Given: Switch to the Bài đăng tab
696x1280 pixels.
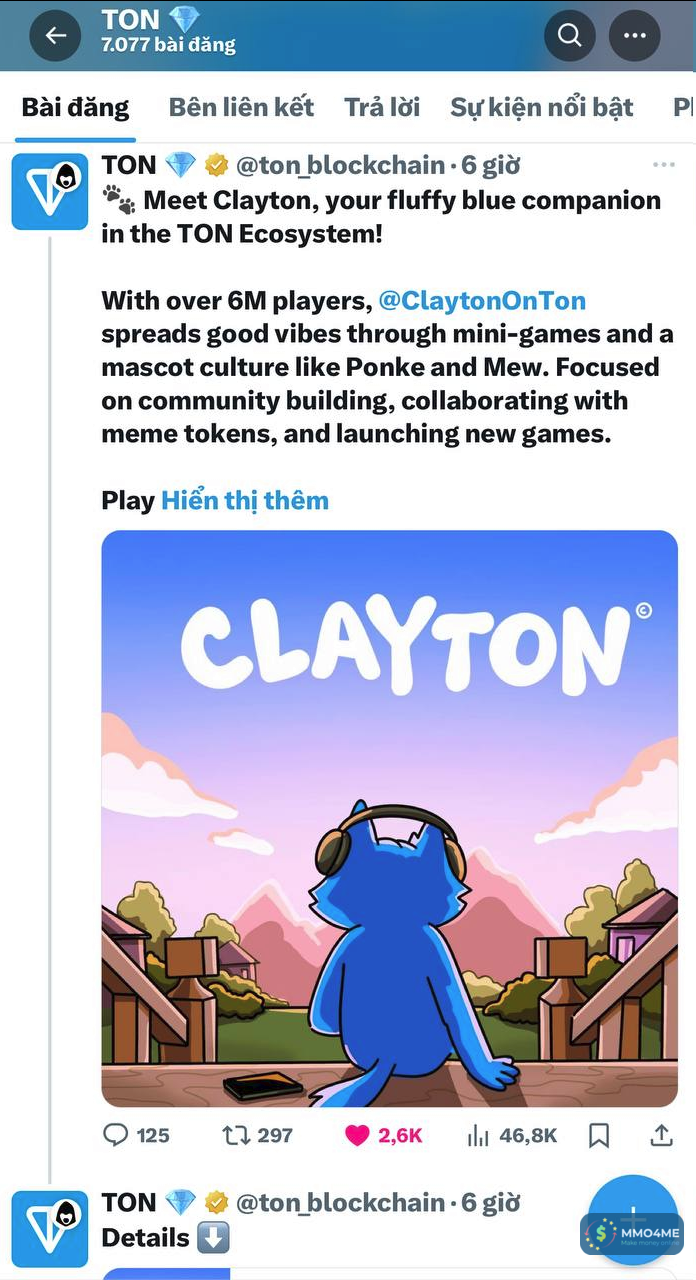Looking at the screenshot, I should coord(75,107).
